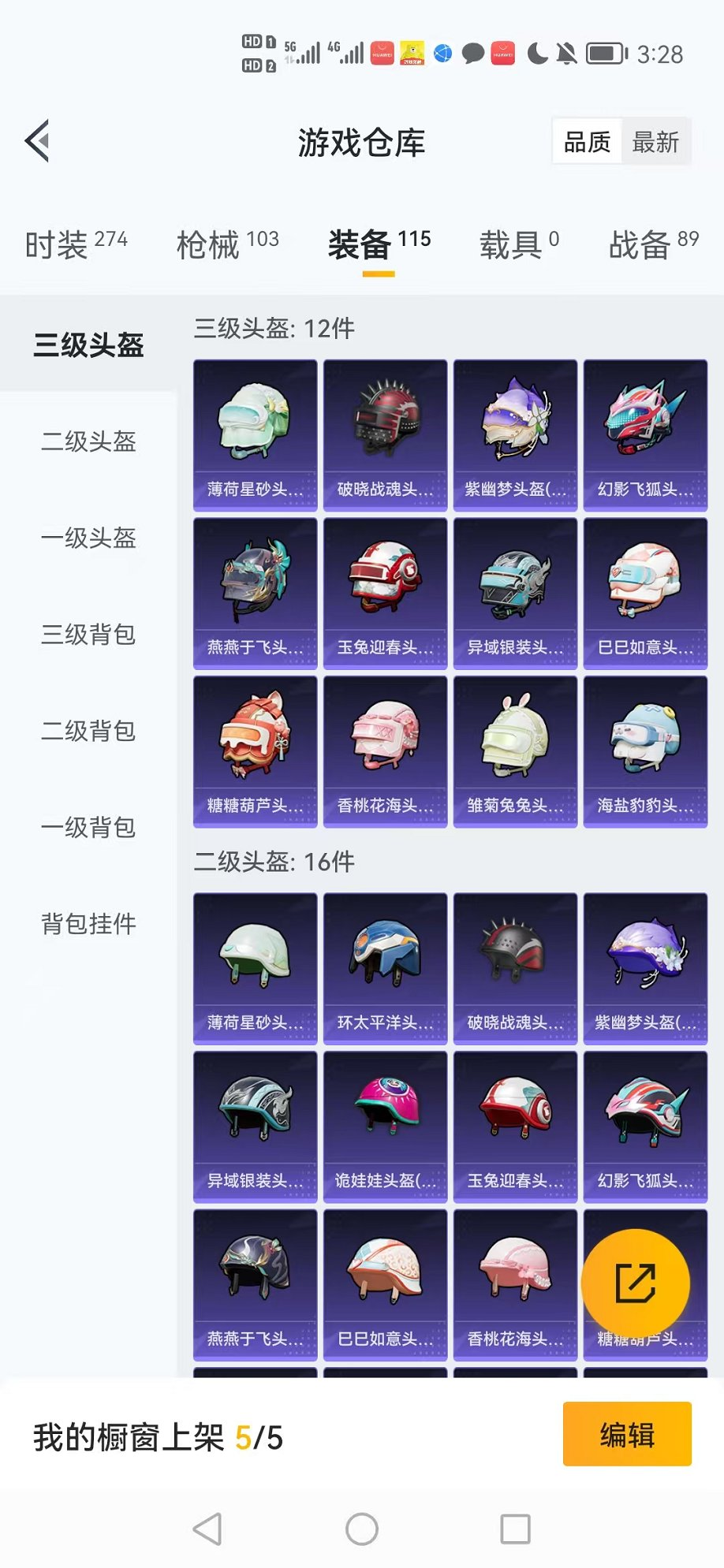Tap the 编辑 button

pyautogui.click(x=627, y=1434)
